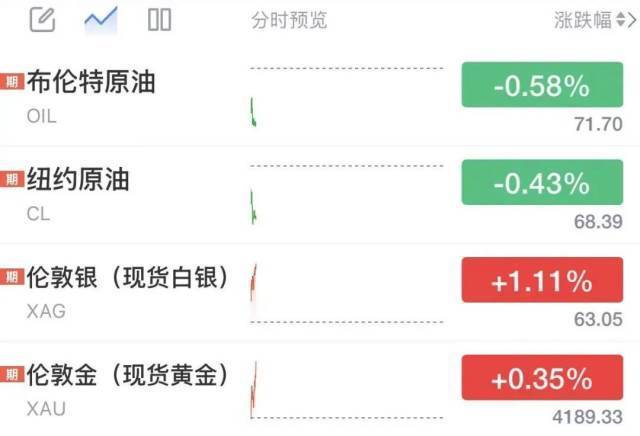The width and height of the screenshot is (640, 436).
Task: Tap the +1.11% change badge
Action: [542, 280]
